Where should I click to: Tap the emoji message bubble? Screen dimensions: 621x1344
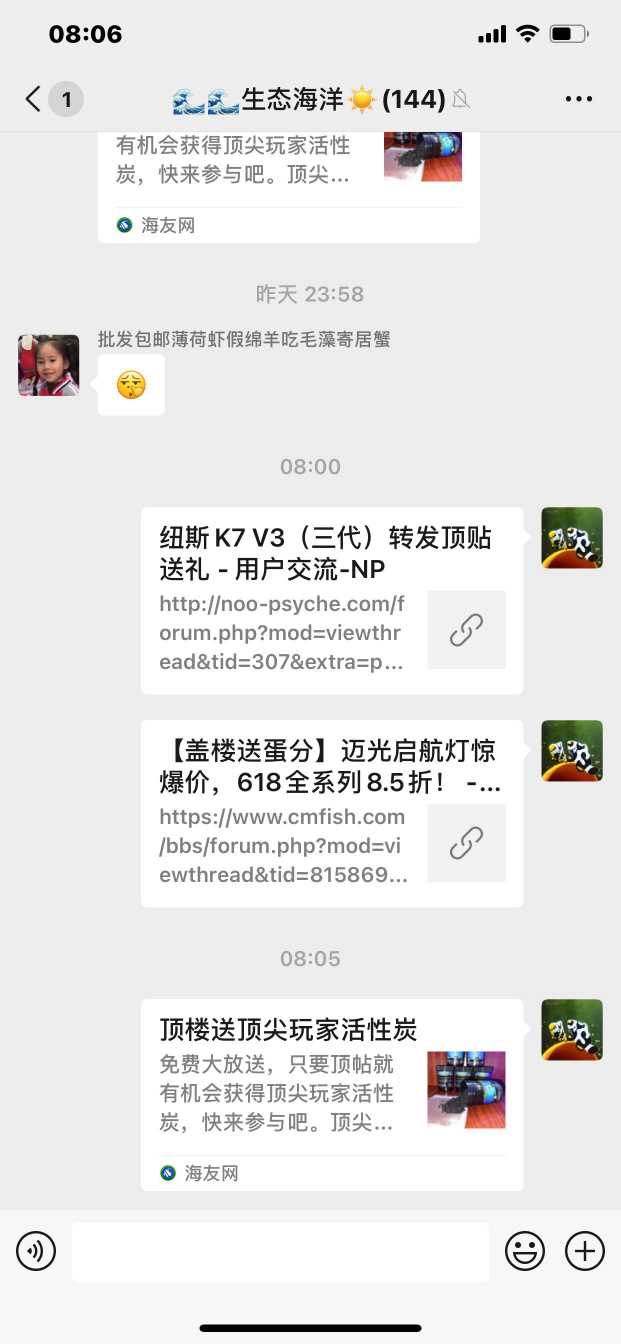pyautogui.click(x=131, y=385)
